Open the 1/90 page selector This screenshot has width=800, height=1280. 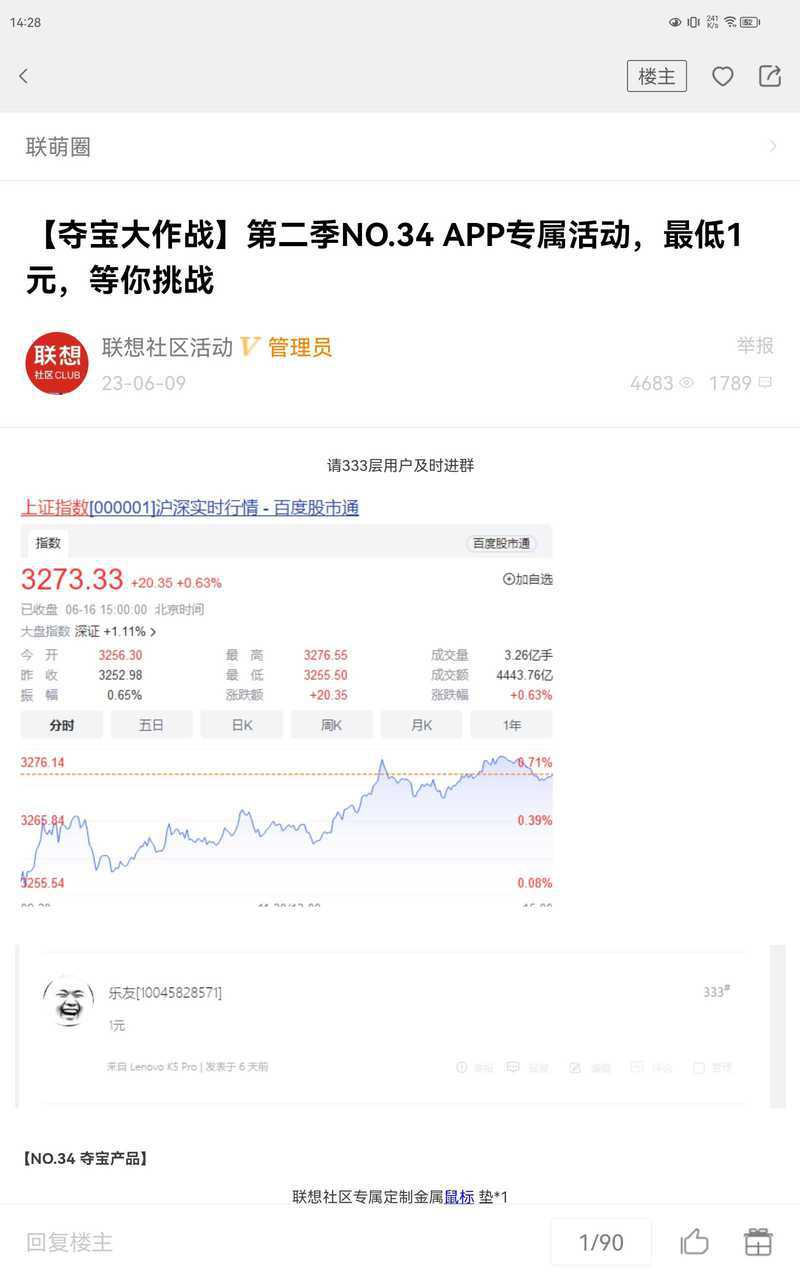tap(601, 1242)
